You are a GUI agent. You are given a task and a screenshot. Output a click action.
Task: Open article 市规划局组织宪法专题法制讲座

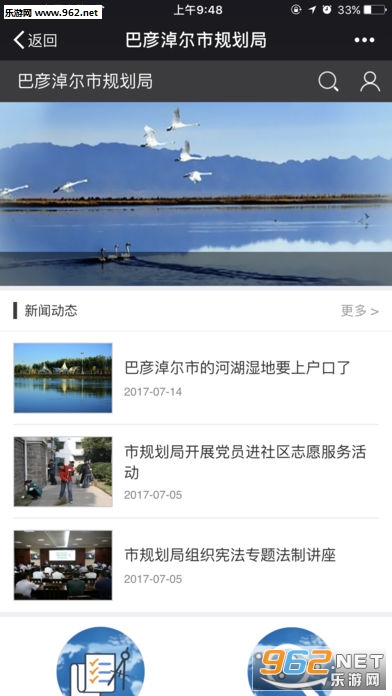point(196,565)
